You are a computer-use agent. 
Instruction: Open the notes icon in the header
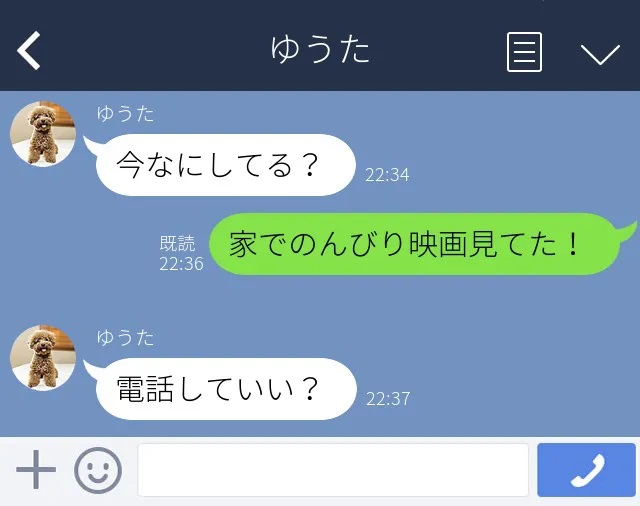pyautogui.click(x=524, y=51)
